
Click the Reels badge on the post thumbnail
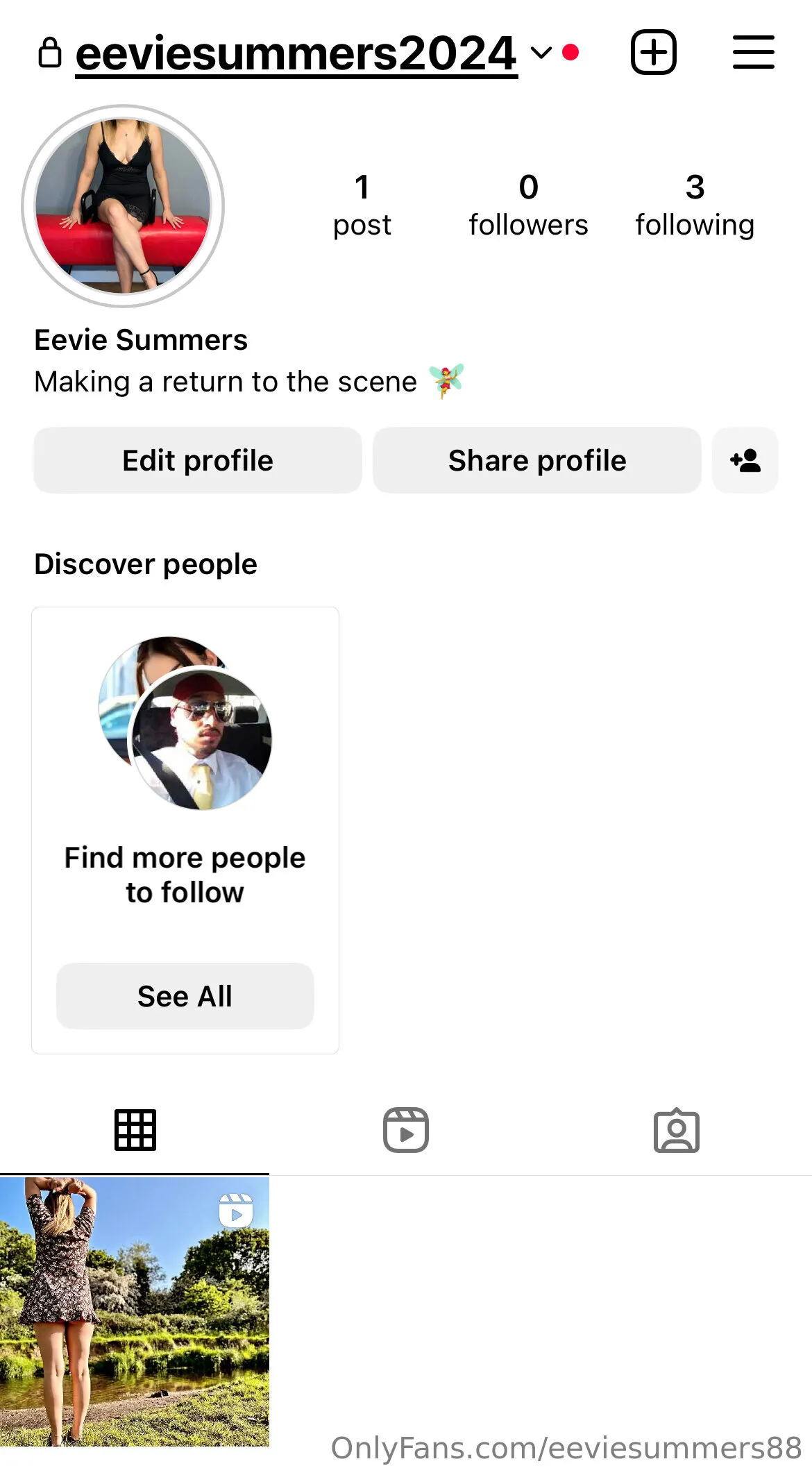237,1209
